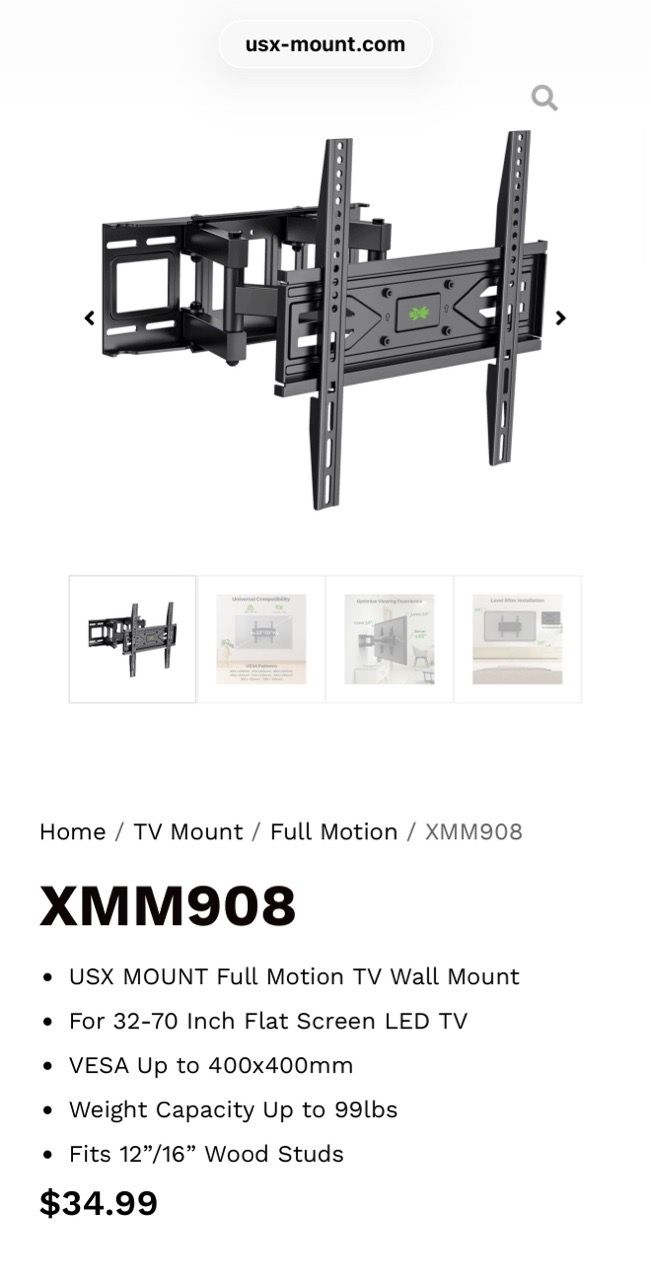Select the Level After Installation thumbnail
Screen dimensions: 651x1280
(518, 639)
